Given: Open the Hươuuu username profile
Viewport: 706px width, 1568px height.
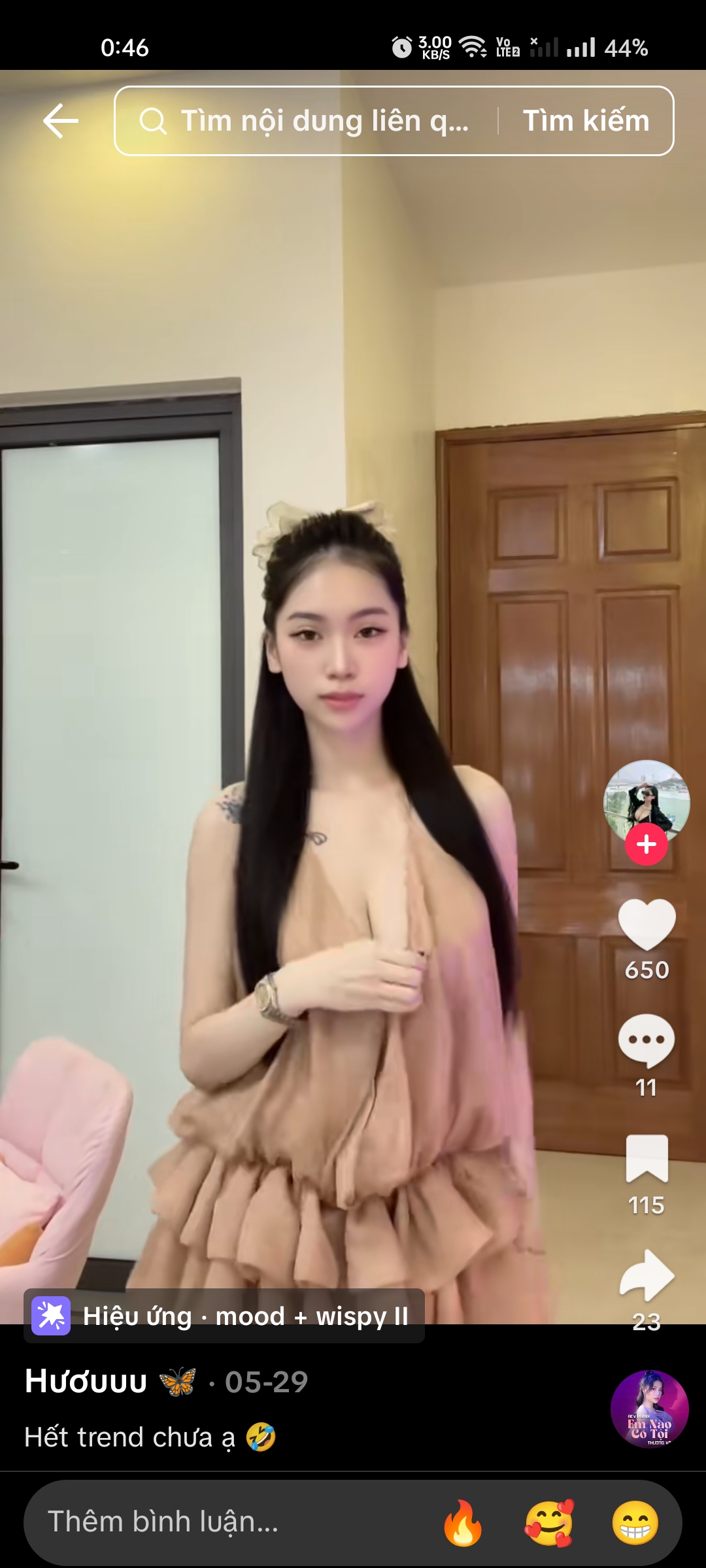Looking at the screenshot, I should pyautogui.click(x=86, y=1382).
